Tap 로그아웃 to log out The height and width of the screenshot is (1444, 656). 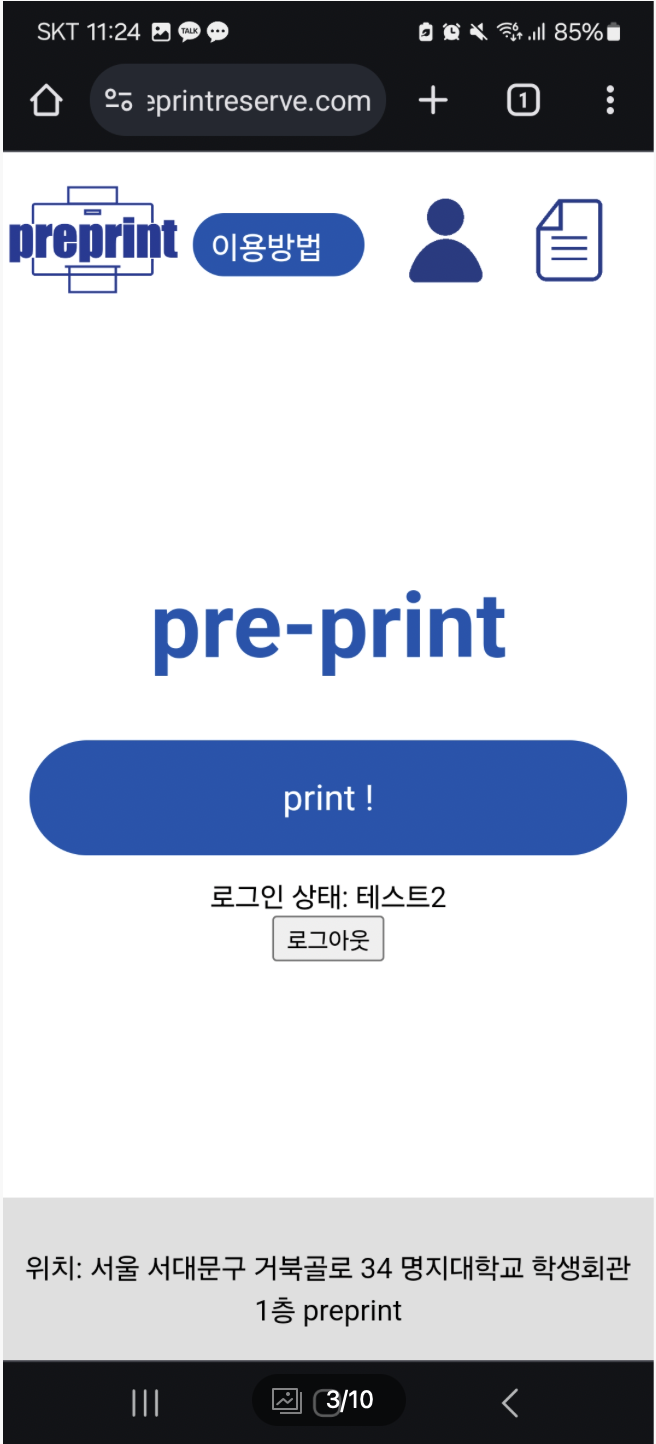328,939
